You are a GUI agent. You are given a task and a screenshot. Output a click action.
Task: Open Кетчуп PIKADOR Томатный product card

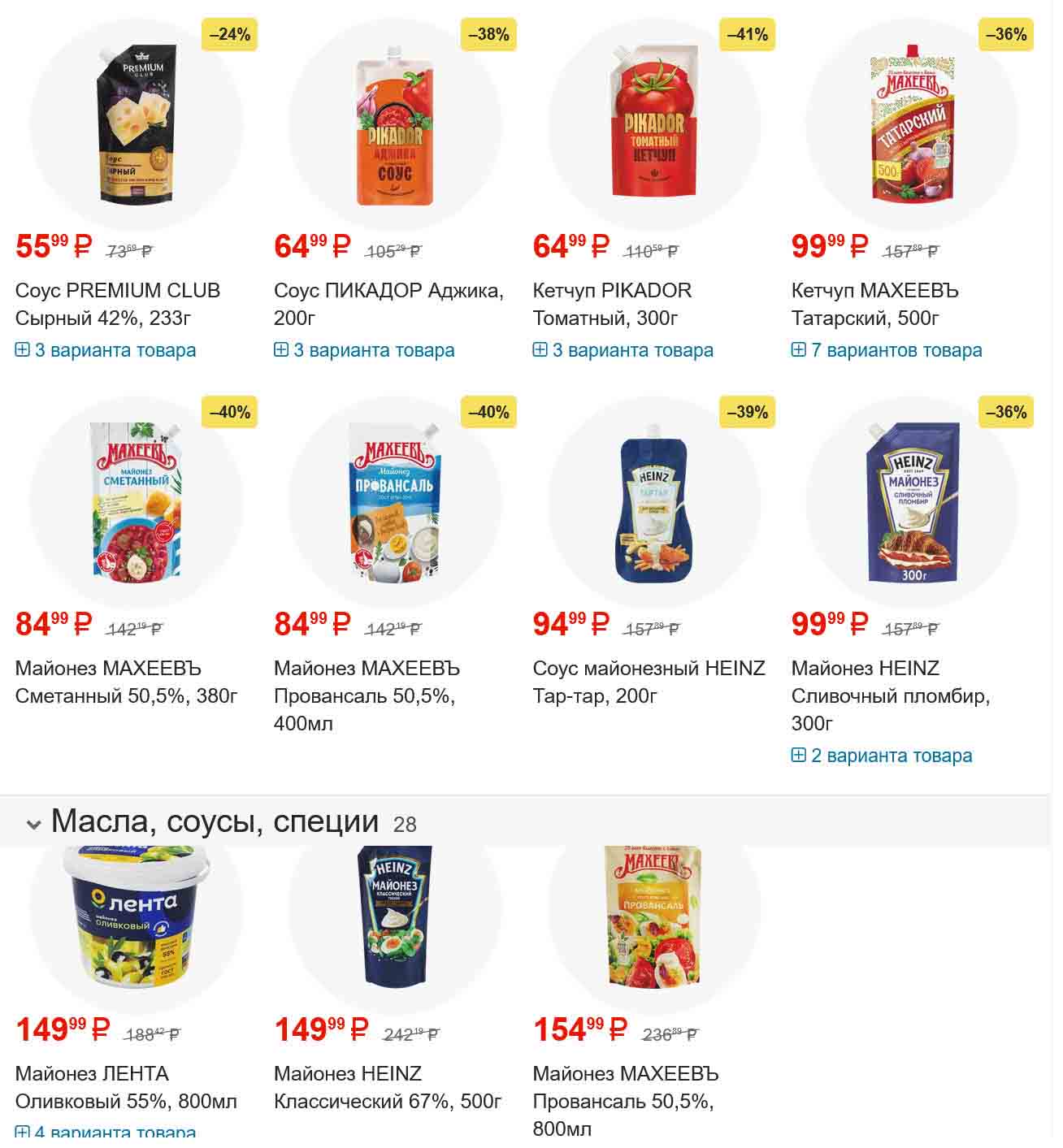point(612,304)
